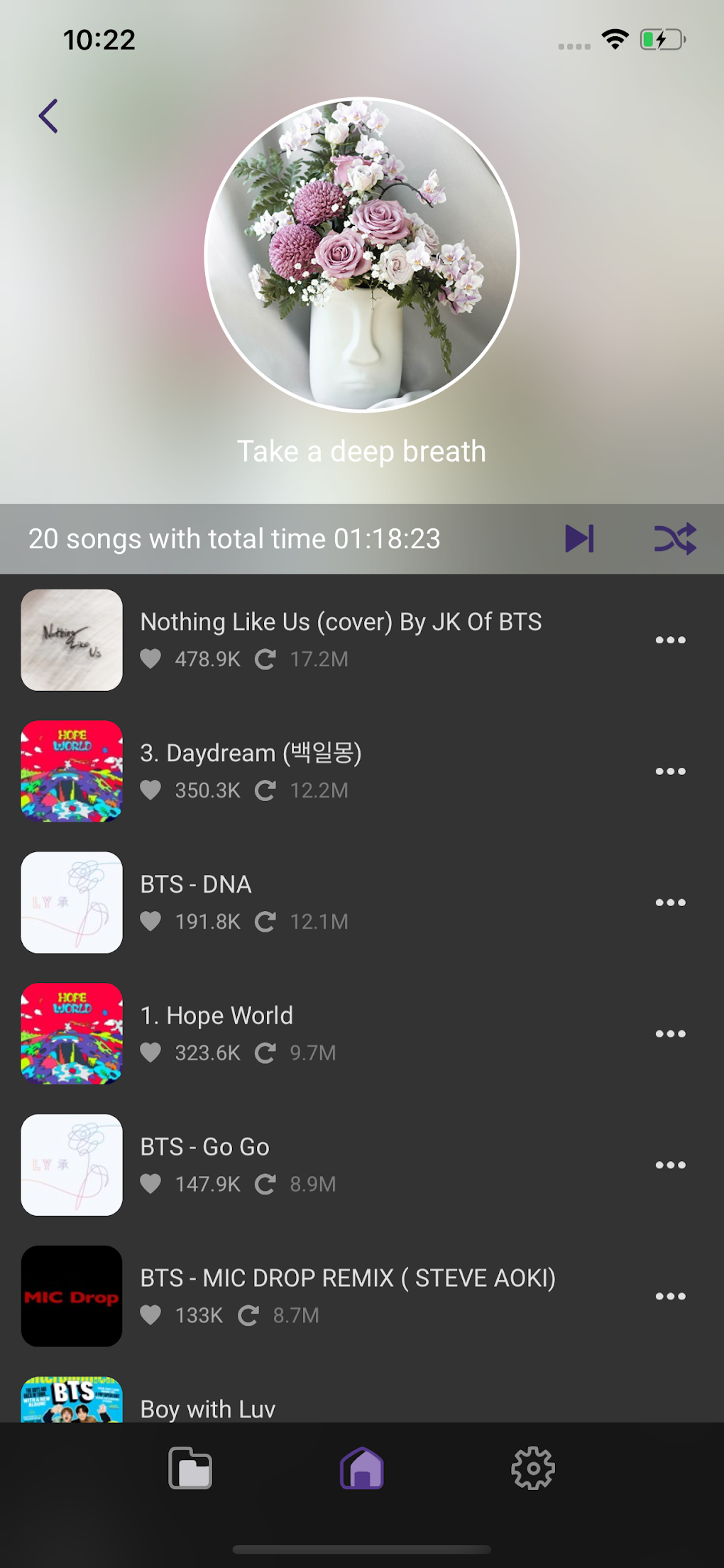The image size is (724, 1568).
Task: Open more options for 3. Daydream
Action: [670, 771]
